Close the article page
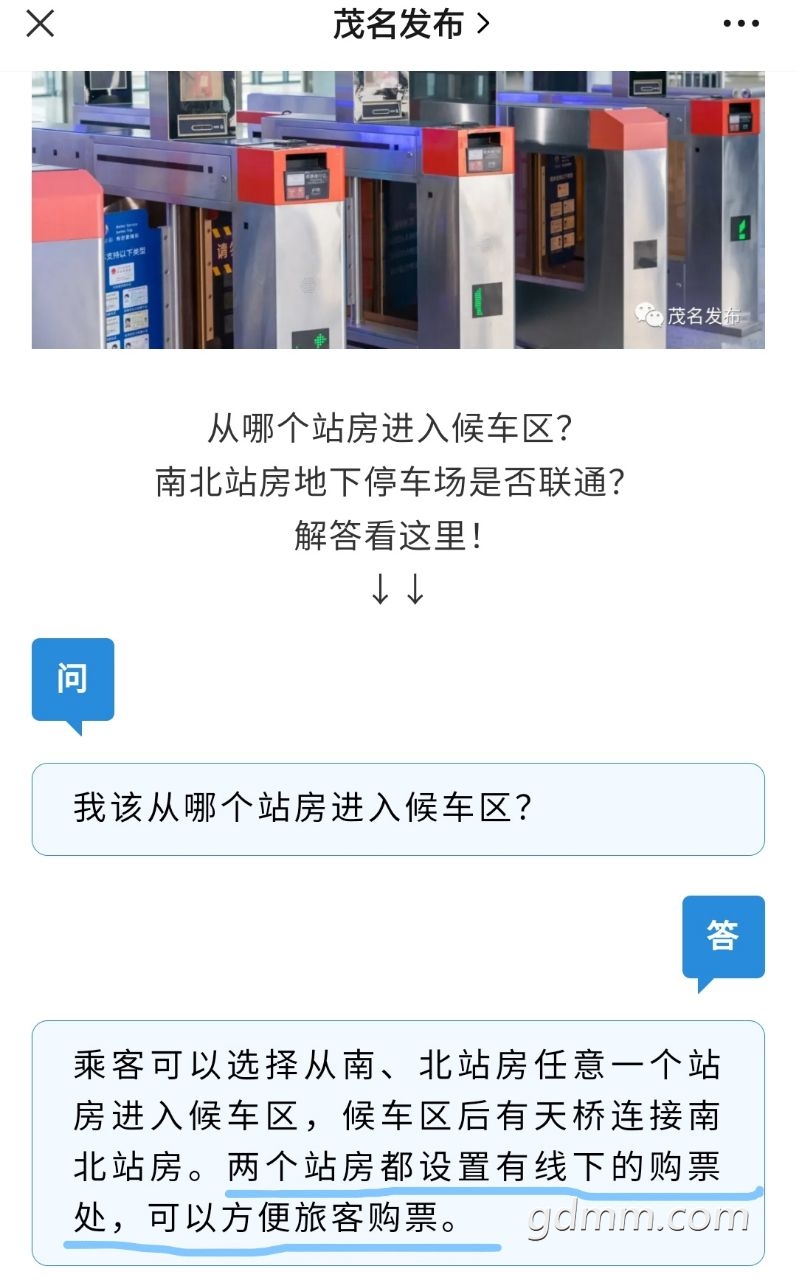Screen dimensions: 797x1280 tap(40, 24)
